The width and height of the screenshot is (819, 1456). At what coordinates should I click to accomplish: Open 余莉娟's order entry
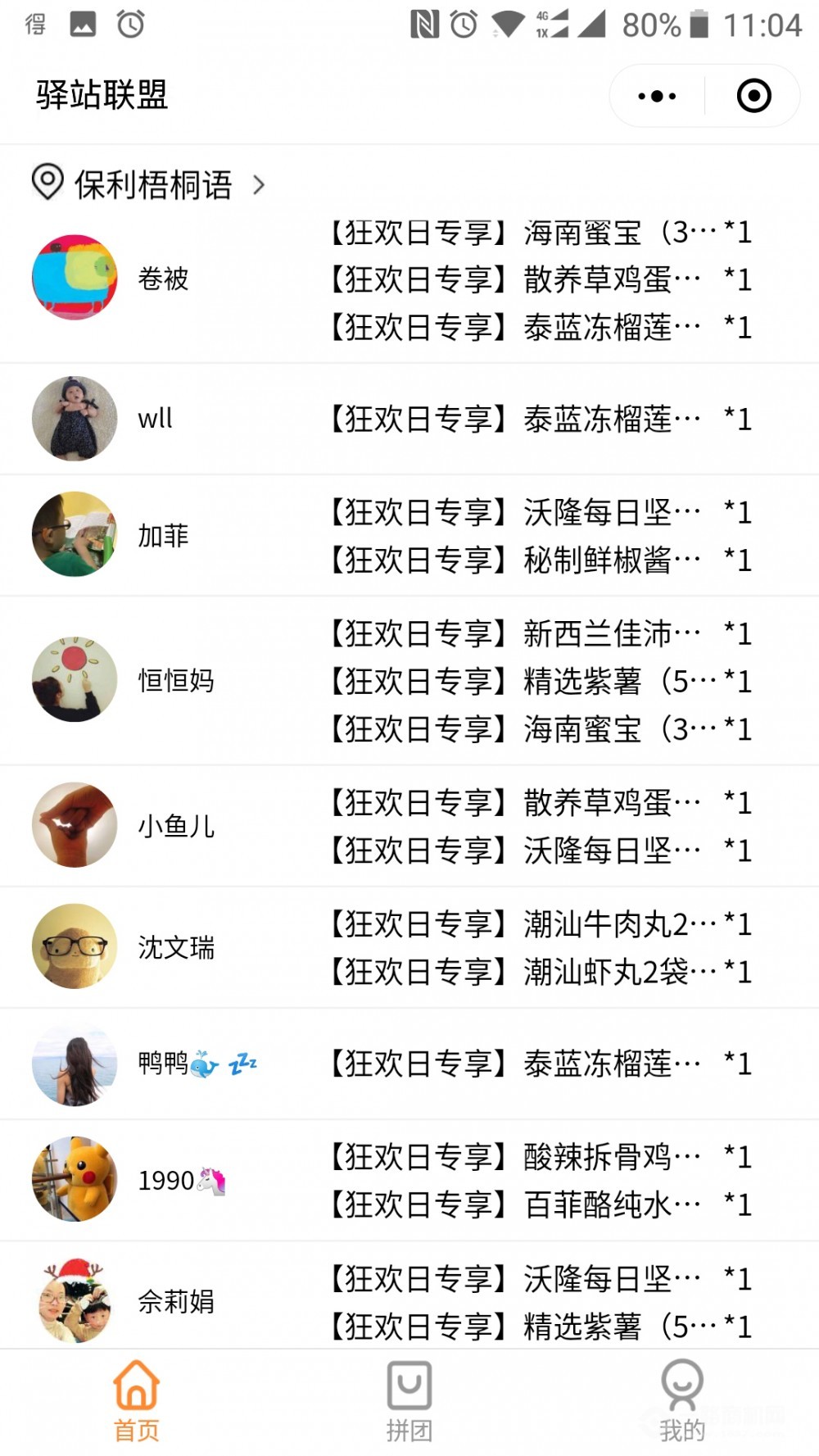click(x=409, y=1300)
